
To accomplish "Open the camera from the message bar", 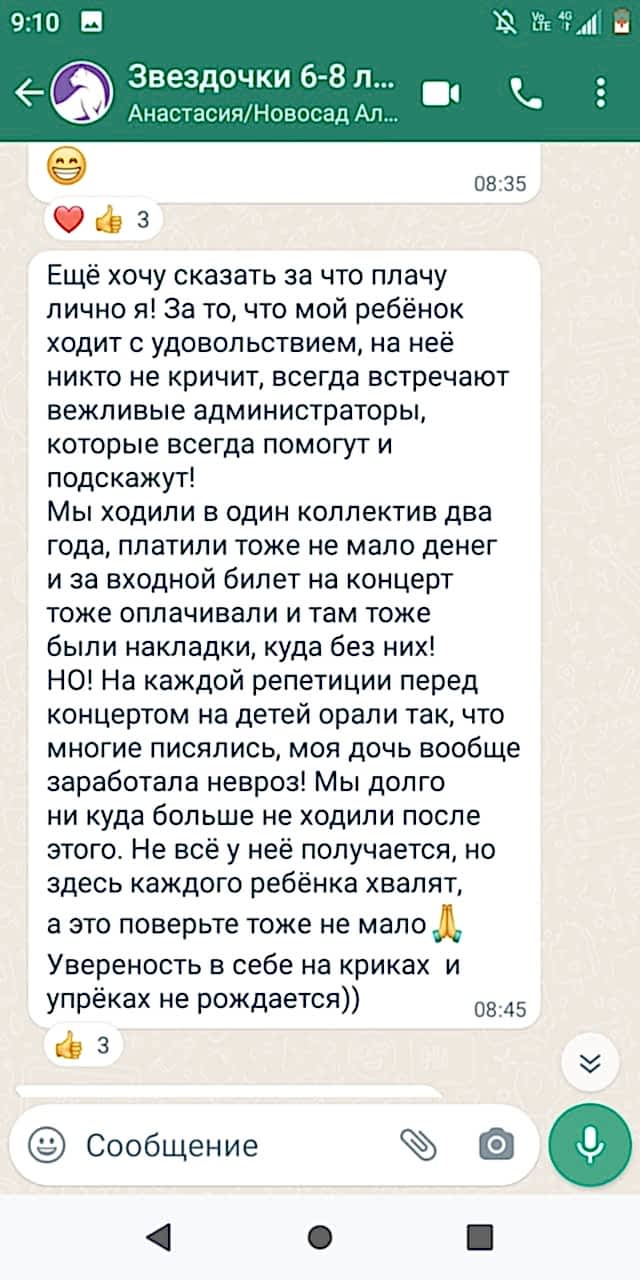I will (x=496, y=1145).
